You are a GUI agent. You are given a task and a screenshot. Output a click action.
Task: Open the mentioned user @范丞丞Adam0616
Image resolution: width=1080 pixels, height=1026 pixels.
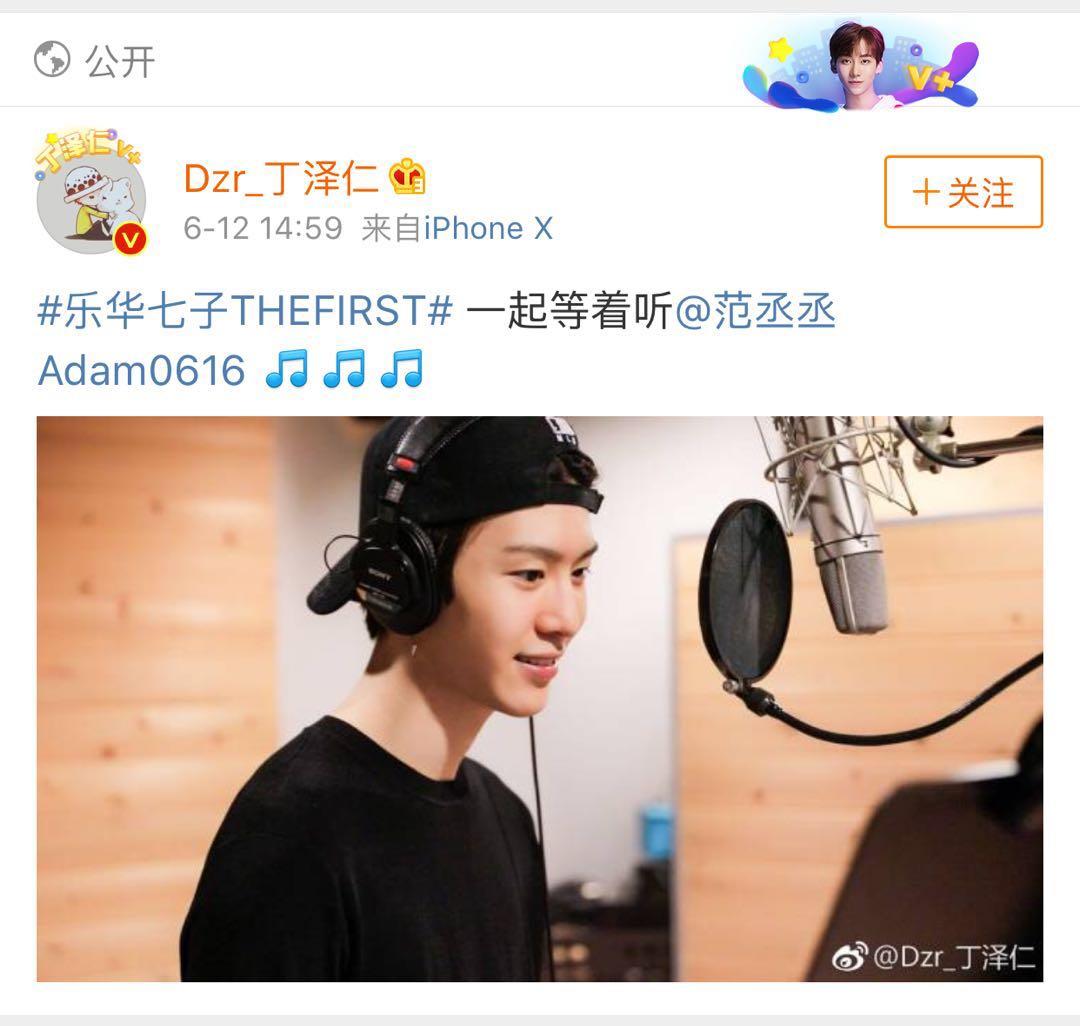point(755,312)
